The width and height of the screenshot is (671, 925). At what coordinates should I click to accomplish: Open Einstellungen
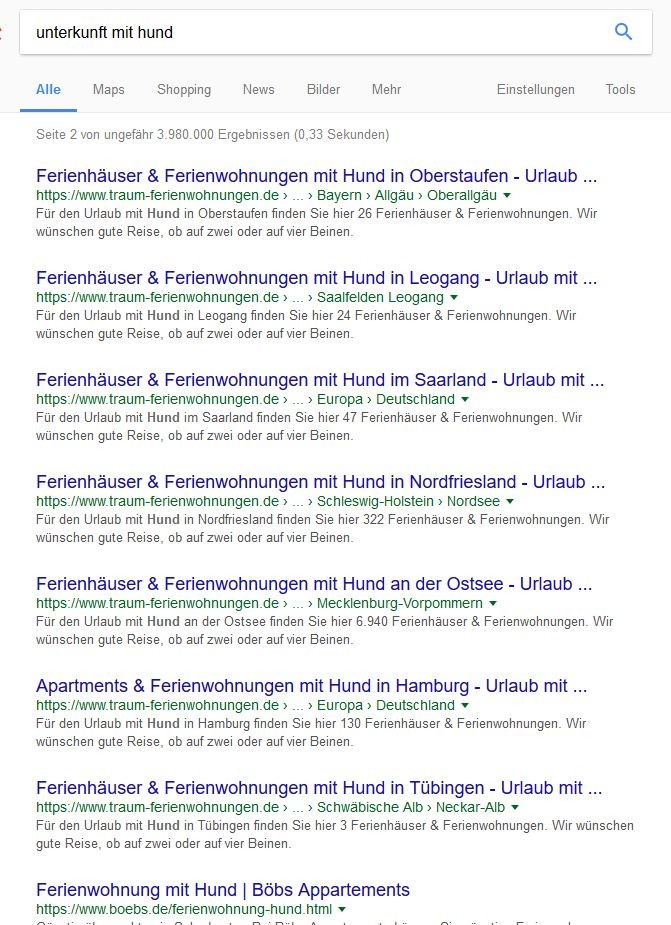tap(535, 90)
